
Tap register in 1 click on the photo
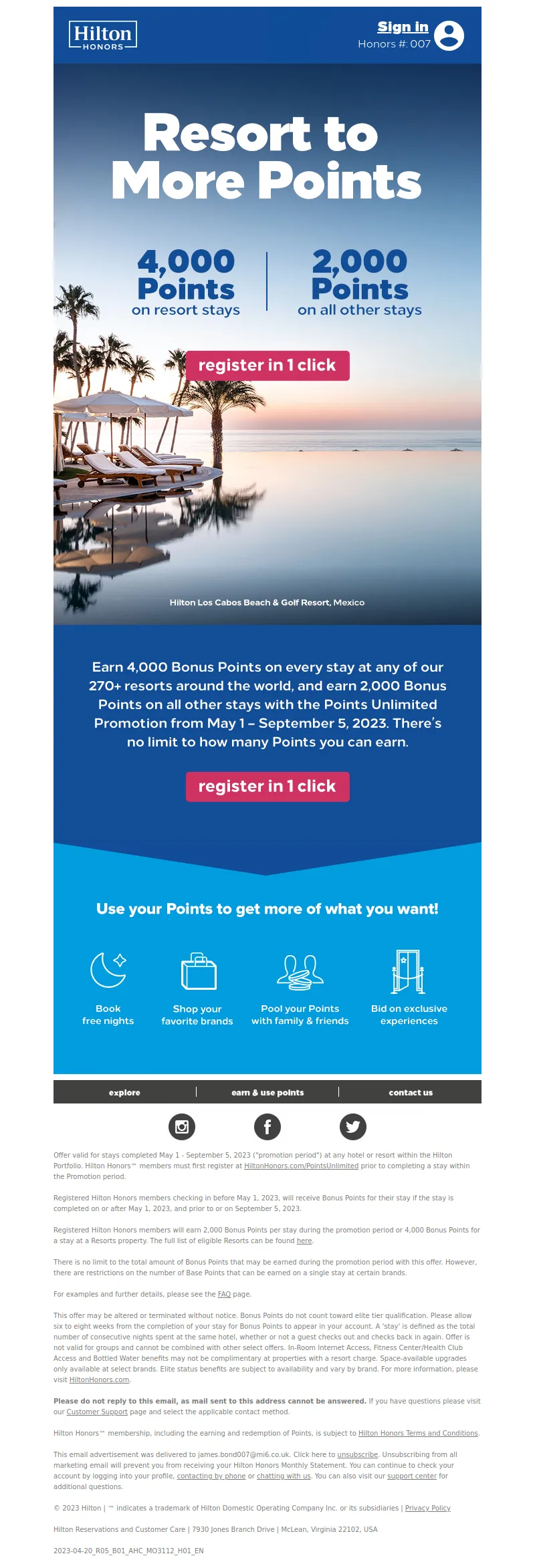coord(267,366)
